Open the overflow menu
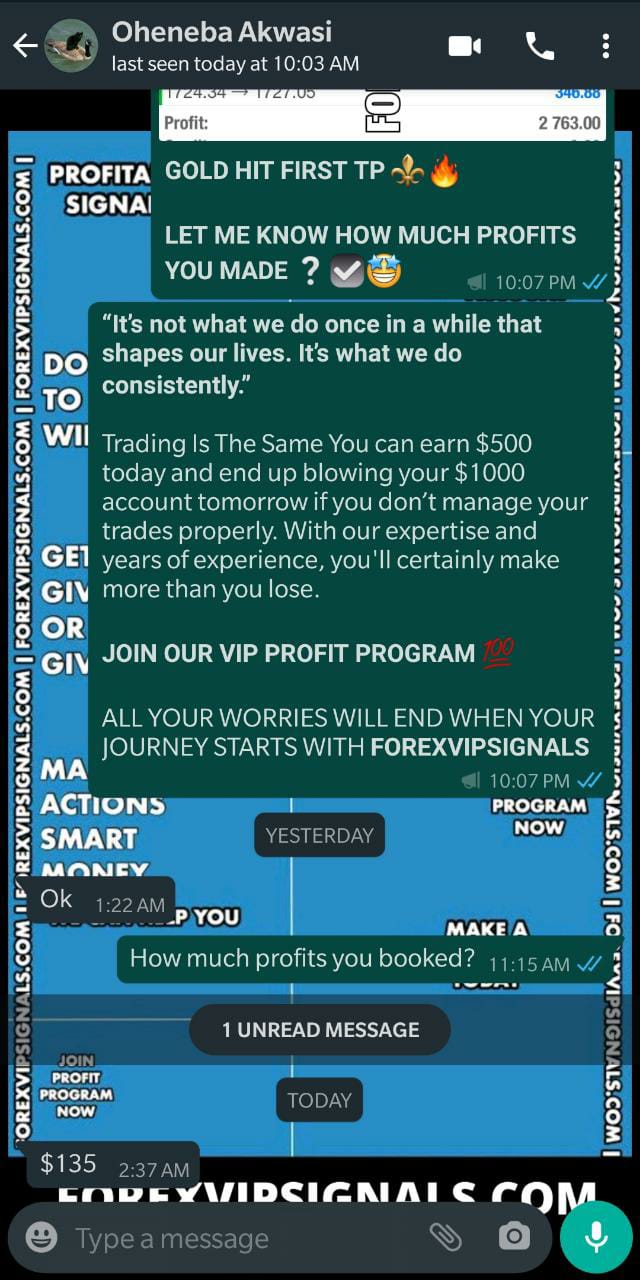 point(605,46)
